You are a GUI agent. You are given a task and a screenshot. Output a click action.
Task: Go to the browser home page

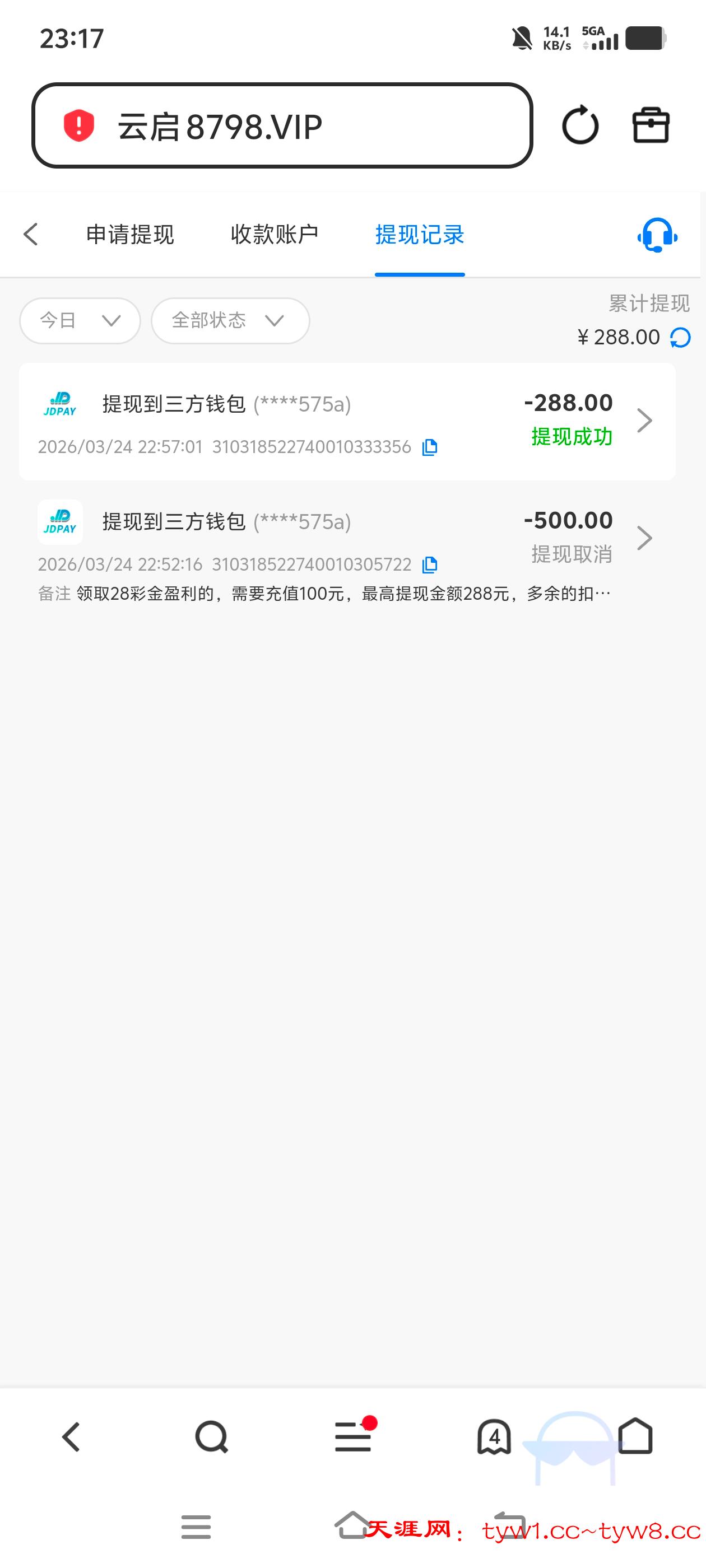click(635, 1437)
